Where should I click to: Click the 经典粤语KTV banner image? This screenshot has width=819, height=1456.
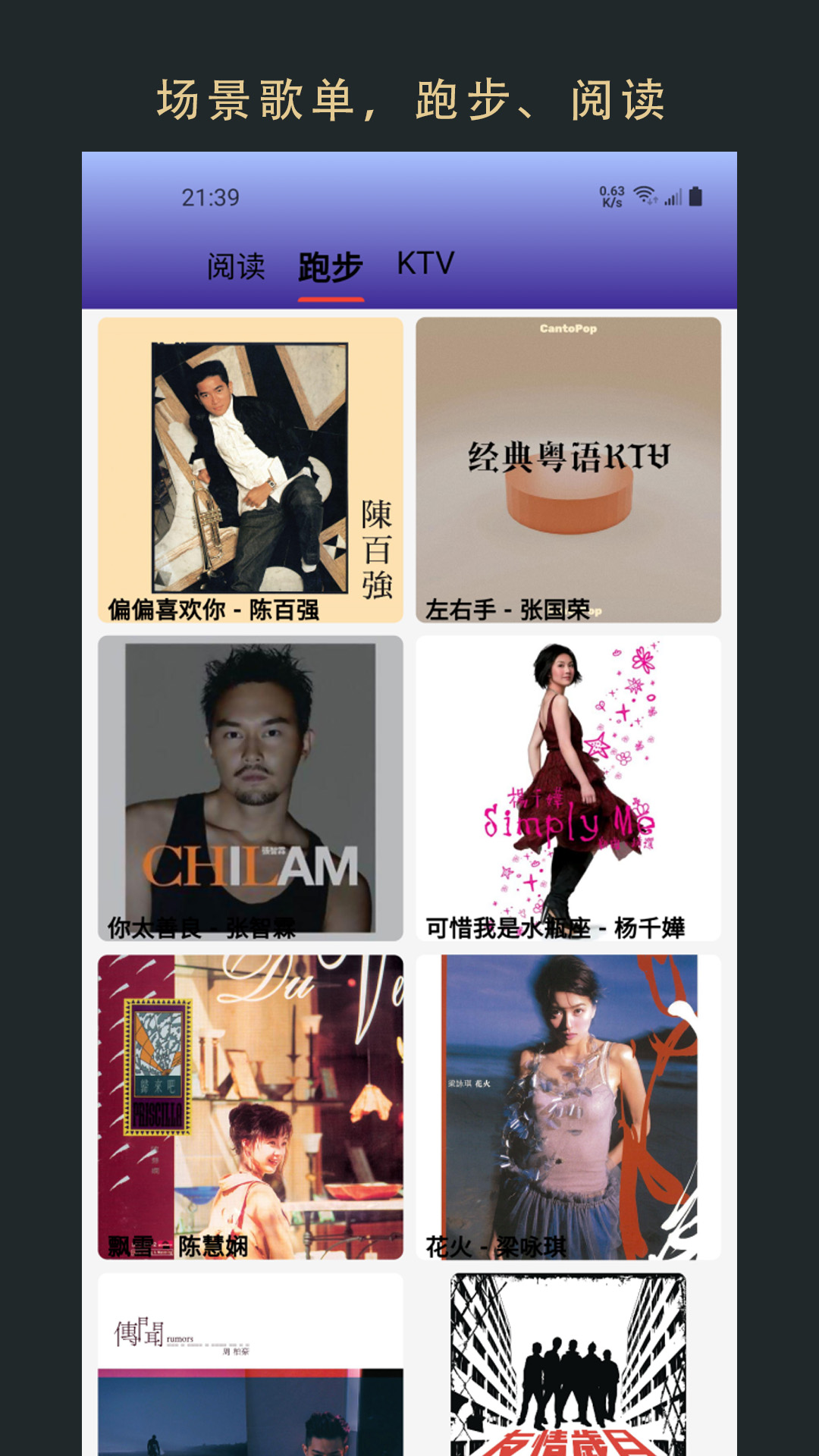[569, 455]
